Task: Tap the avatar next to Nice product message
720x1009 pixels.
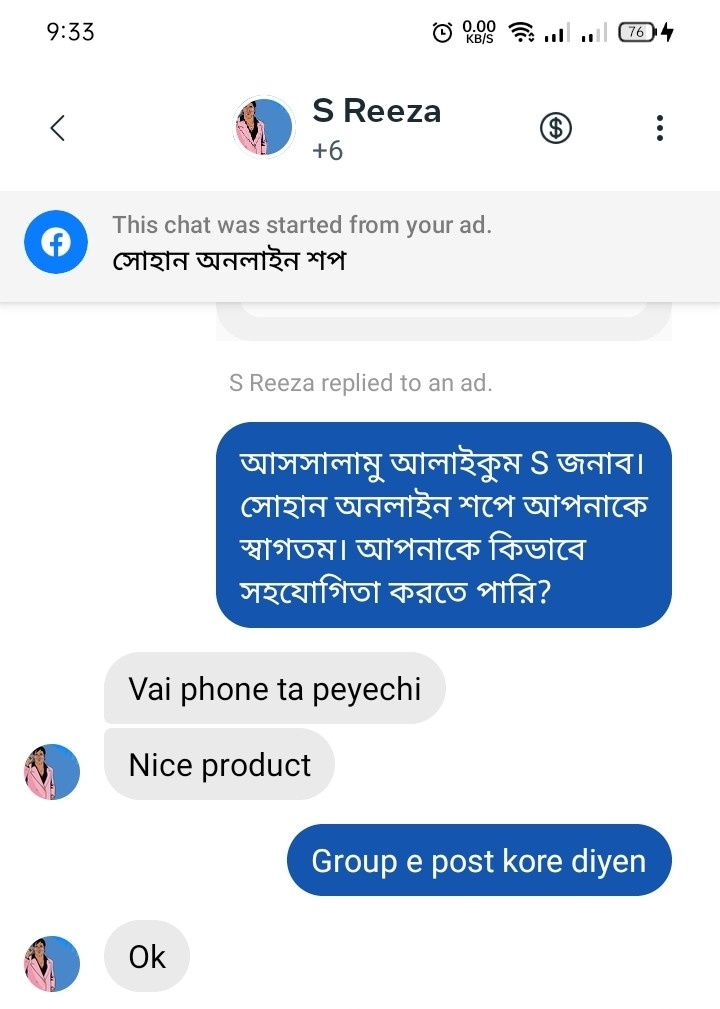Action: [50, 771]
